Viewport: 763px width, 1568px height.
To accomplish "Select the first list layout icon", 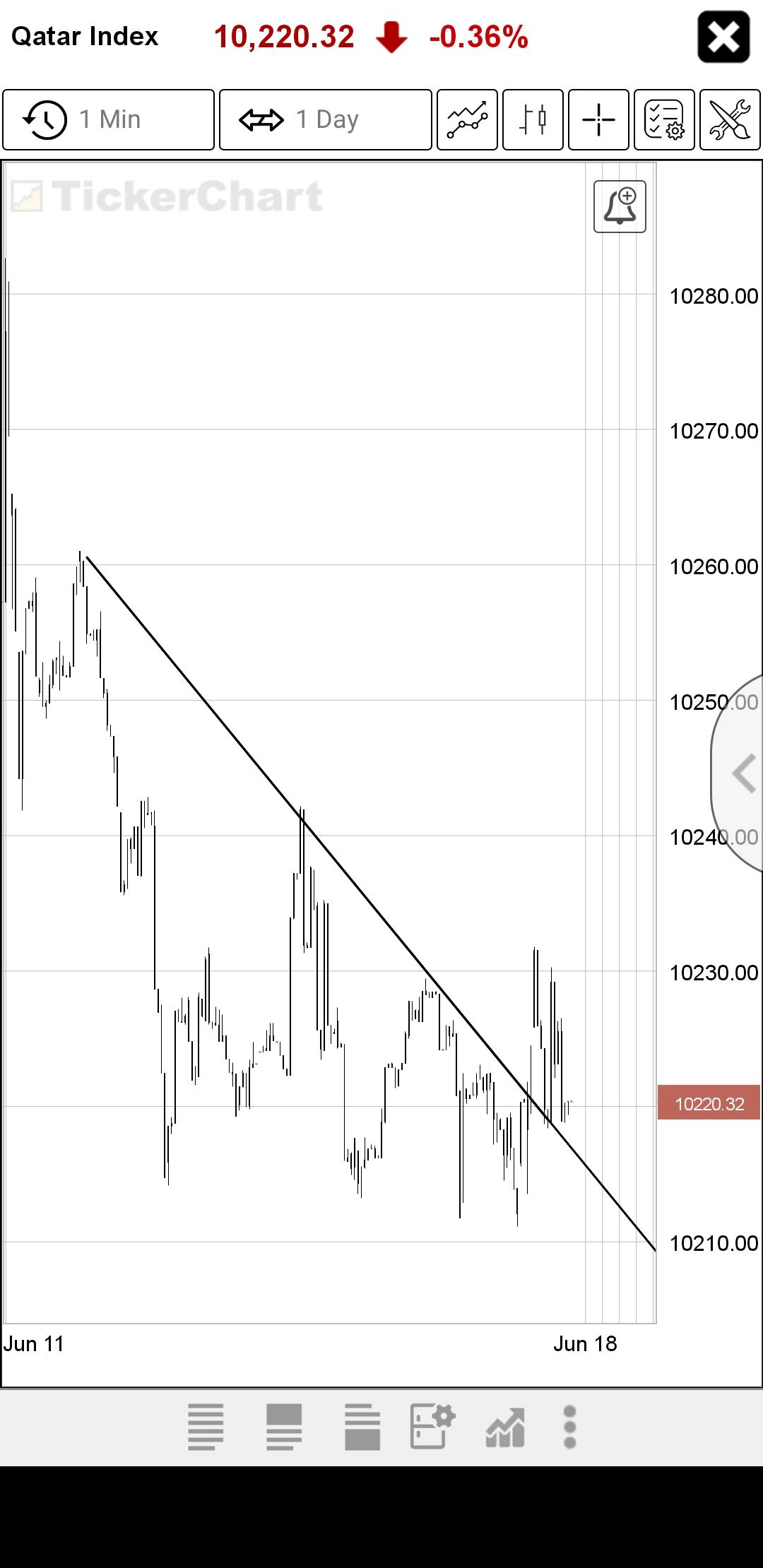I will point(206,1427).
